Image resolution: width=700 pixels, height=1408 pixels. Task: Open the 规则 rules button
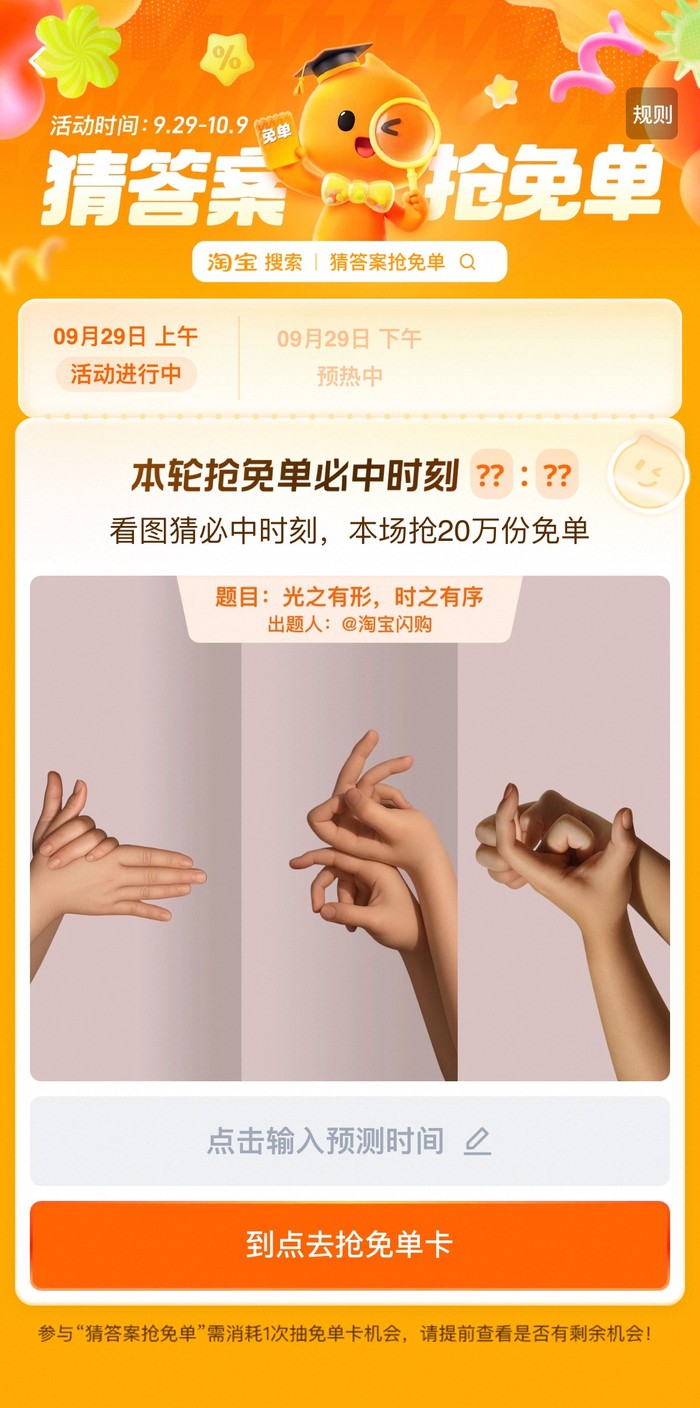click(651, 114)
